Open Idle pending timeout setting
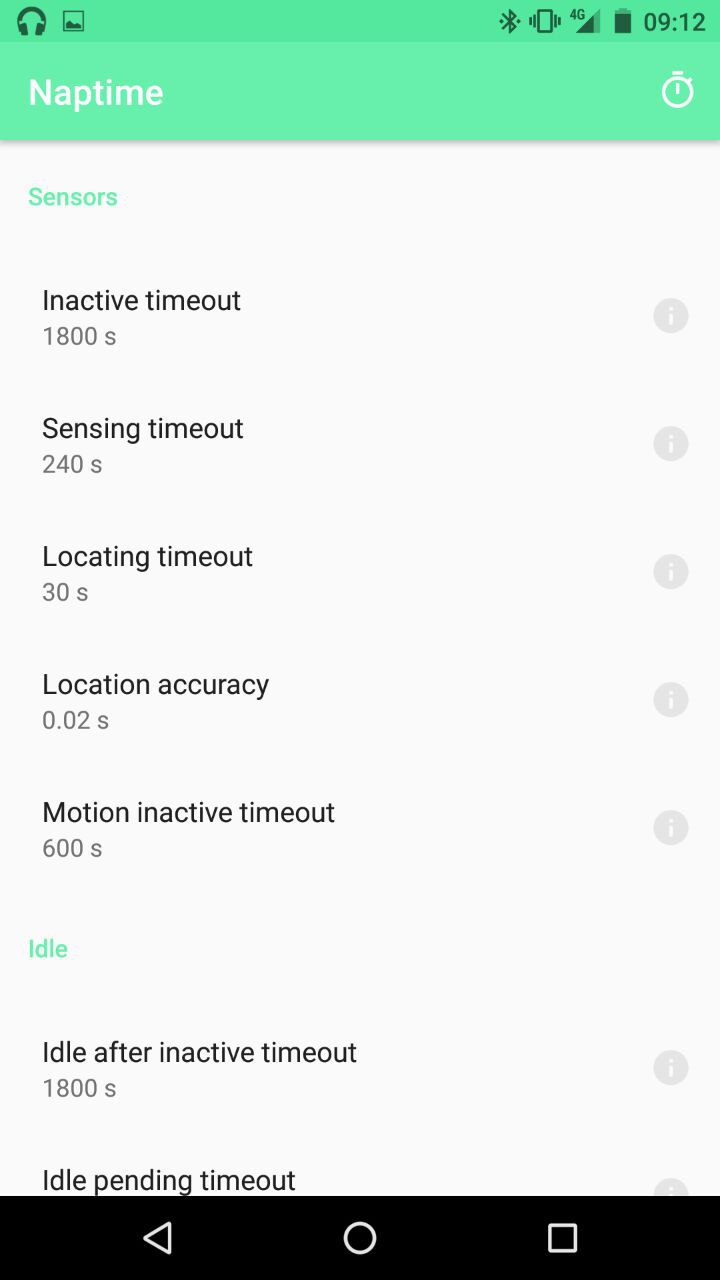 [x=360, y=1164]
